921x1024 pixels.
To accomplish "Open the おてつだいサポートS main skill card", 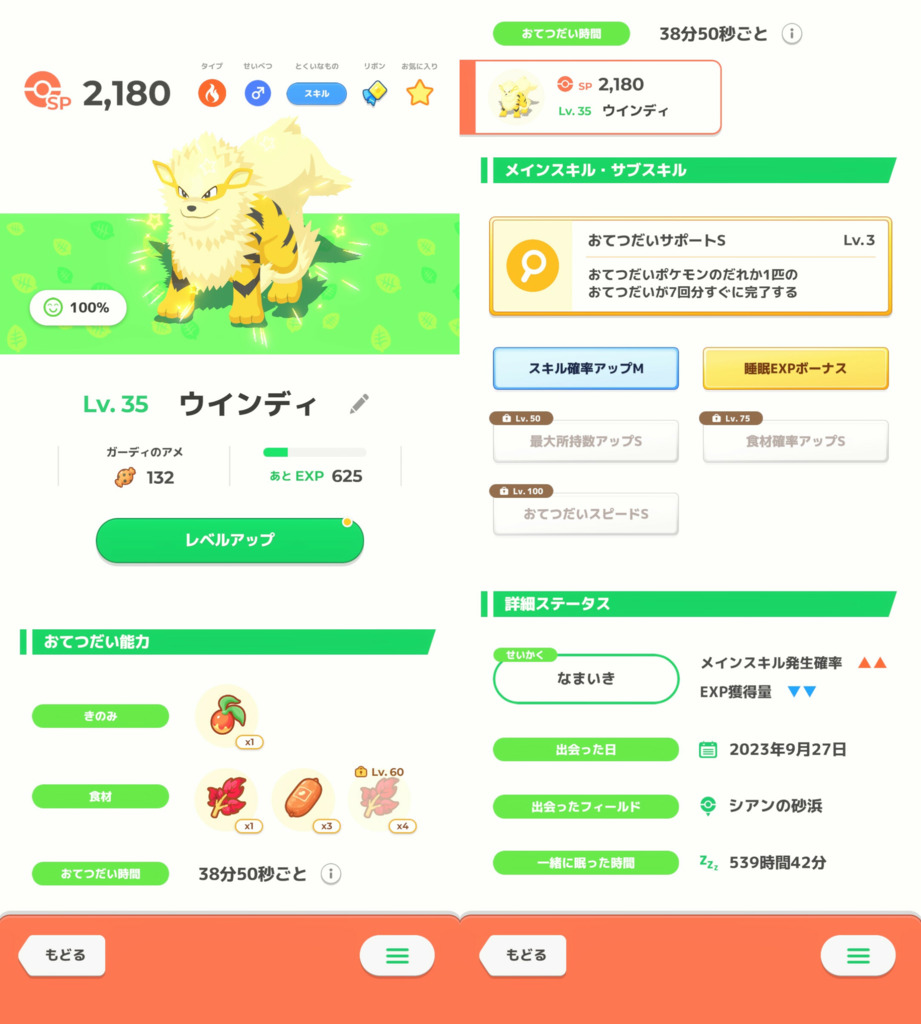I will 690,266.
